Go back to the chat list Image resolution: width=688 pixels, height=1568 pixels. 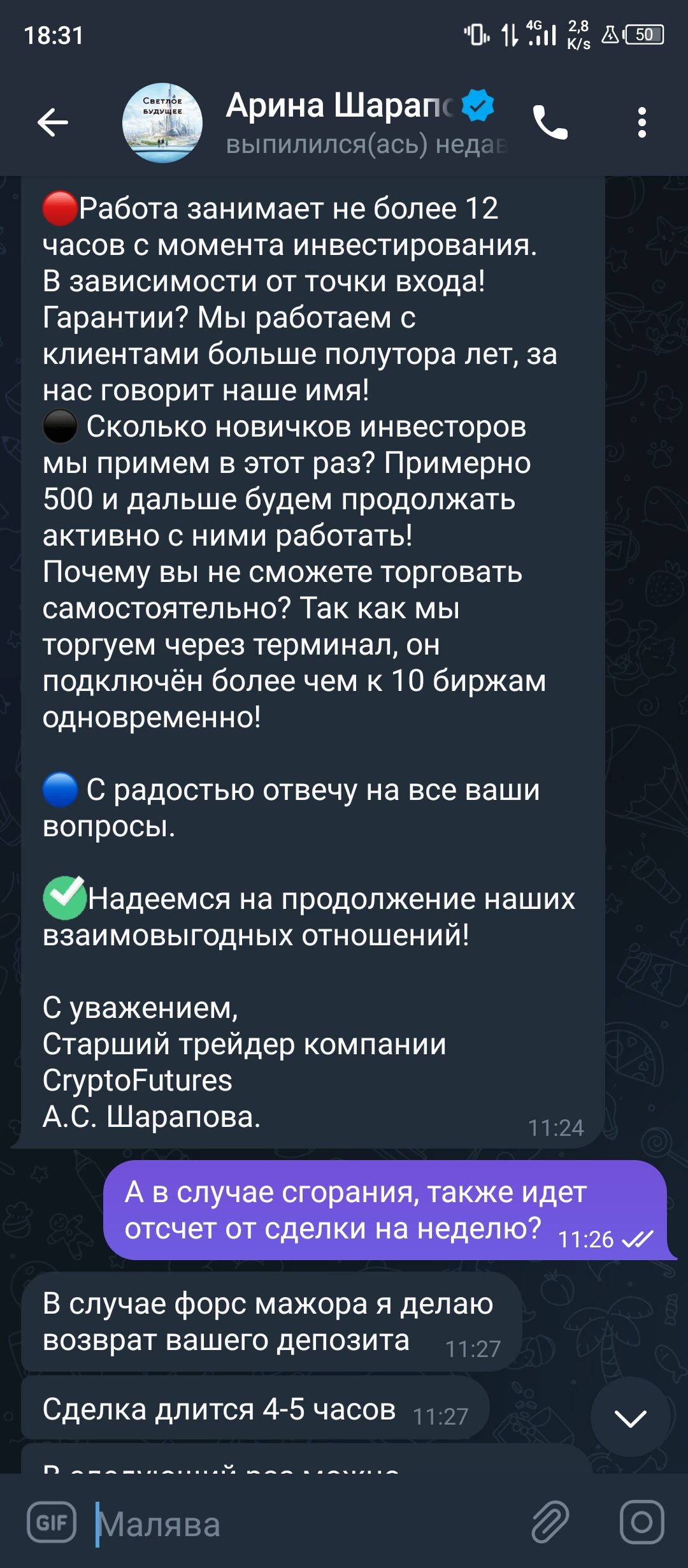(x=53, y=122)
